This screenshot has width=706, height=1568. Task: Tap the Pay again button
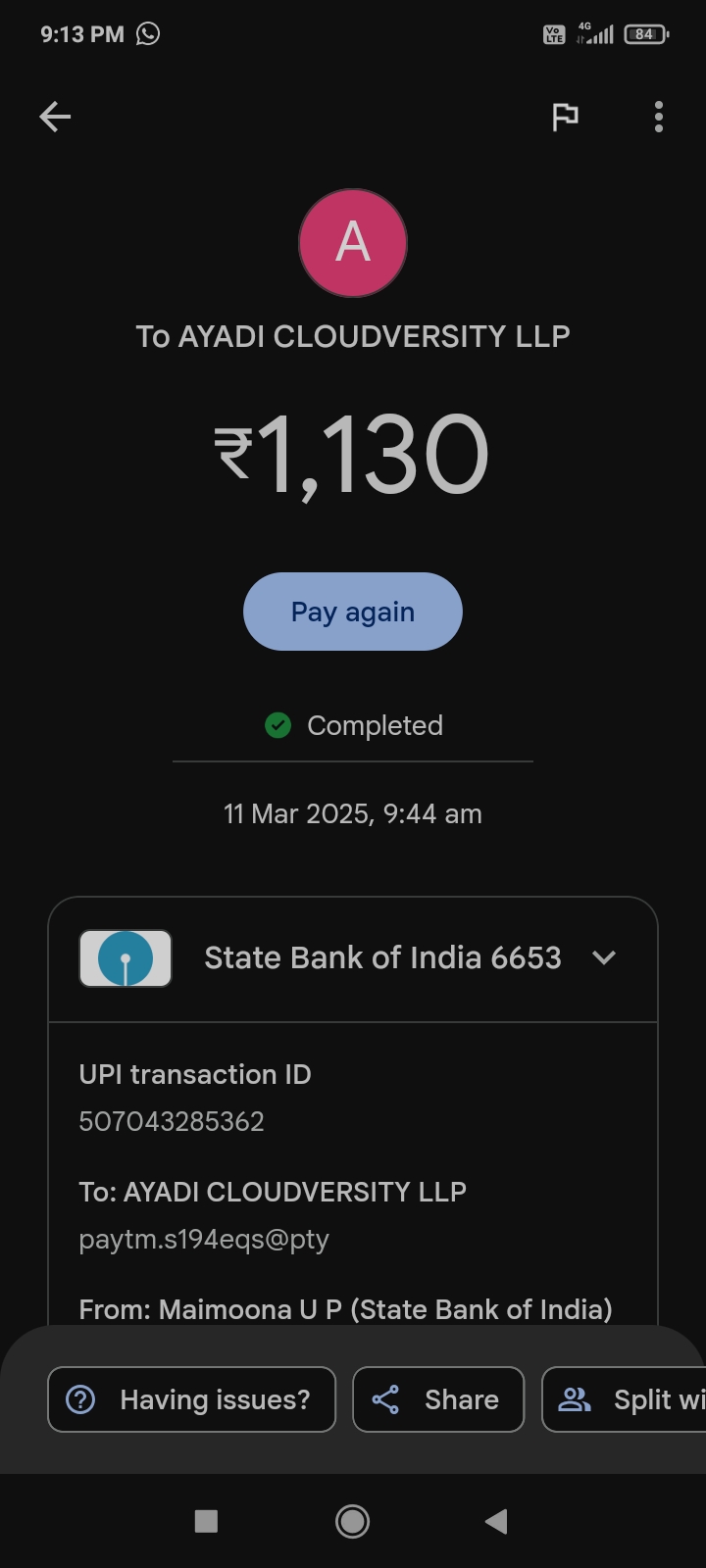coord(353,612)
